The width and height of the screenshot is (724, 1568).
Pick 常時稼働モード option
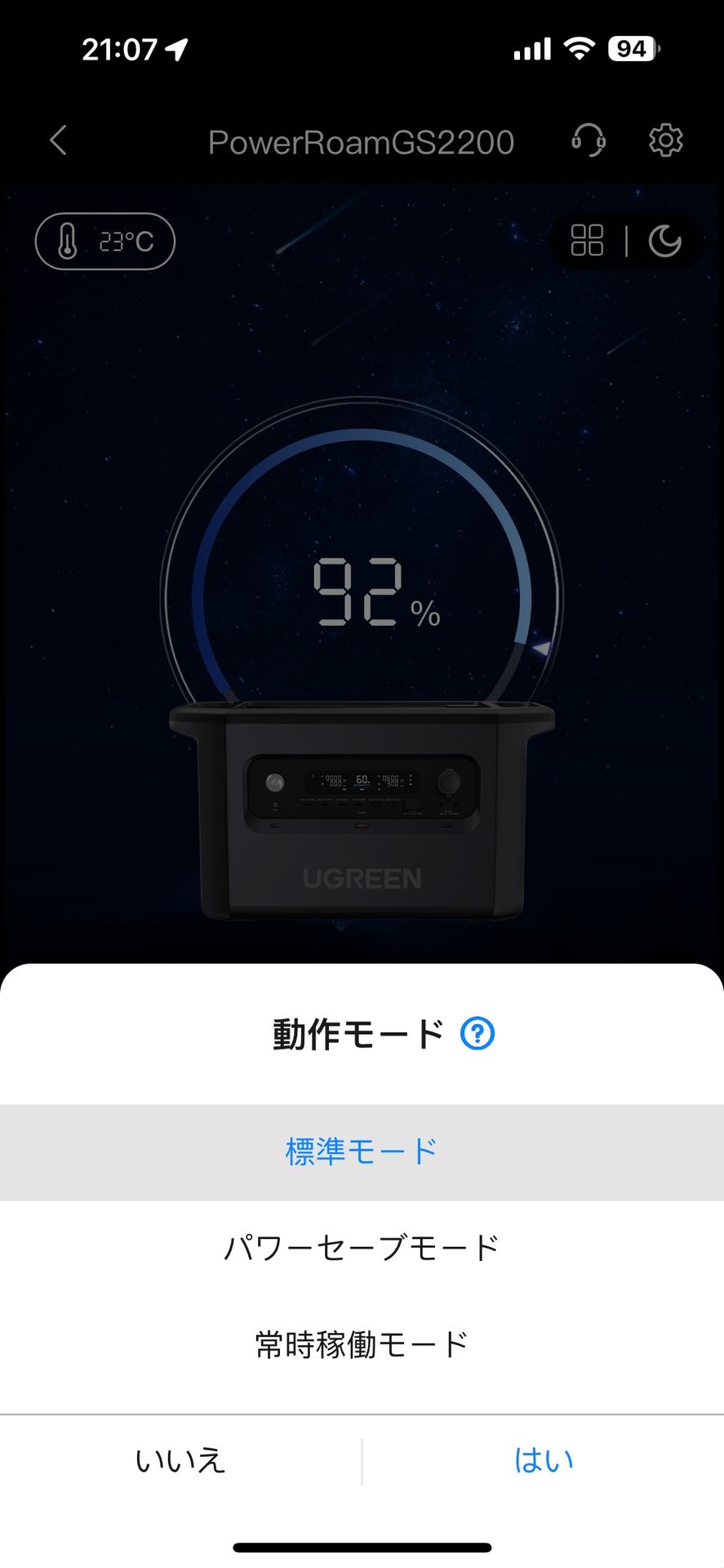pyautogui.click(x=362, y=1344)
